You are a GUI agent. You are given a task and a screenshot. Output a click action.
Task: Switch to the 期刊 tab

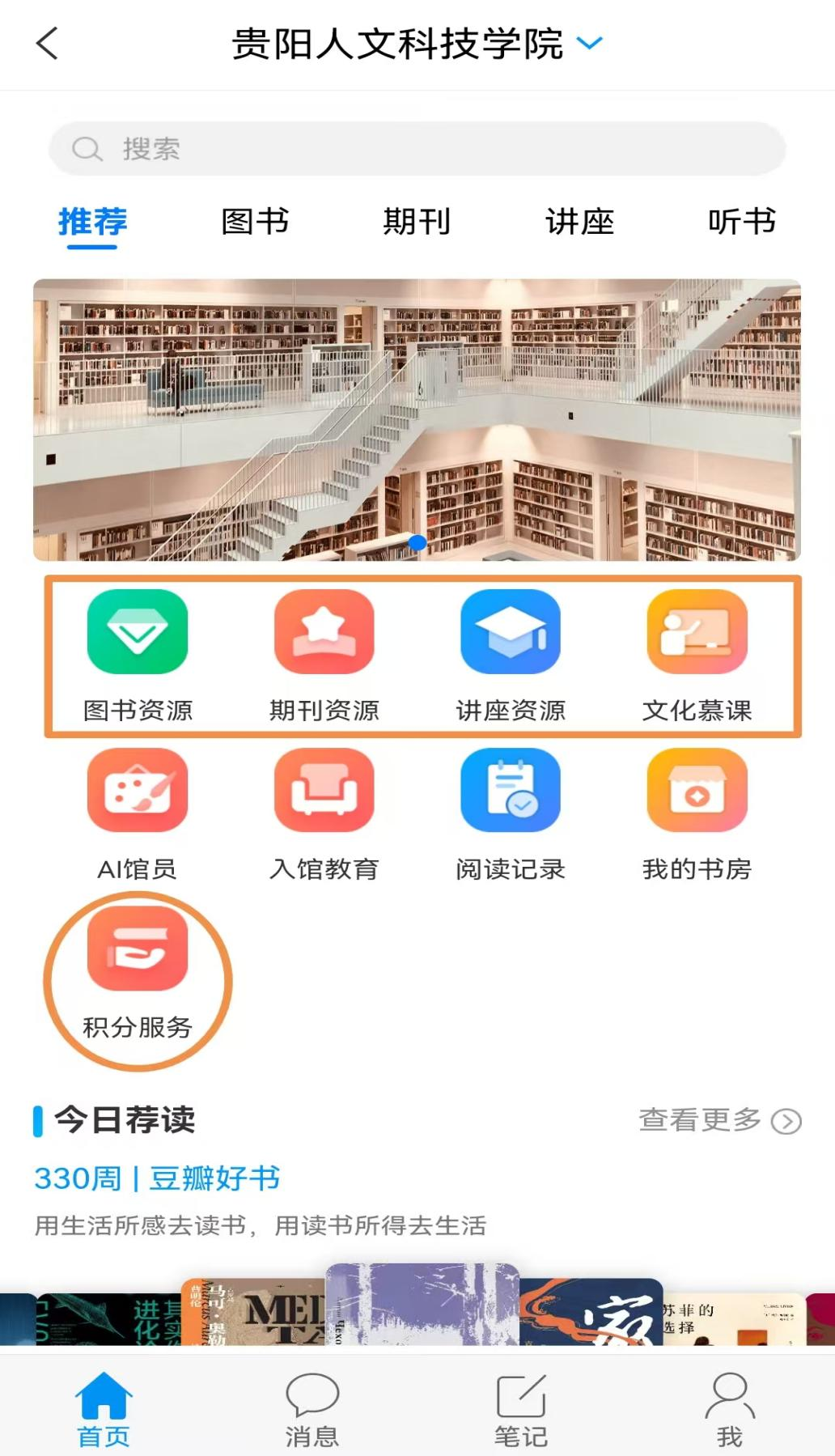click(417, 222)
